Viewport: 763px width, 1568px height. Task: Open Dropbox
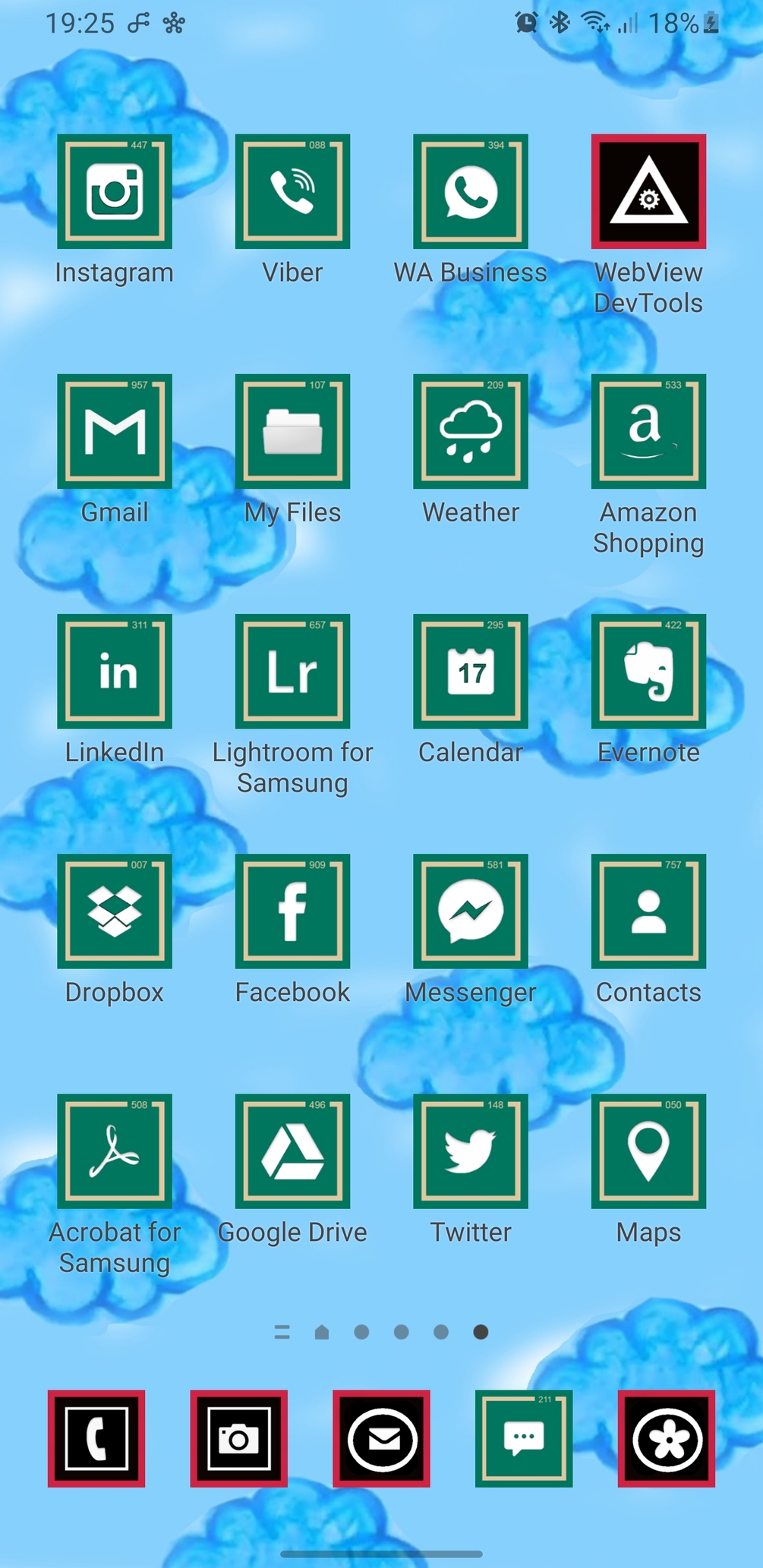[115, 911]
